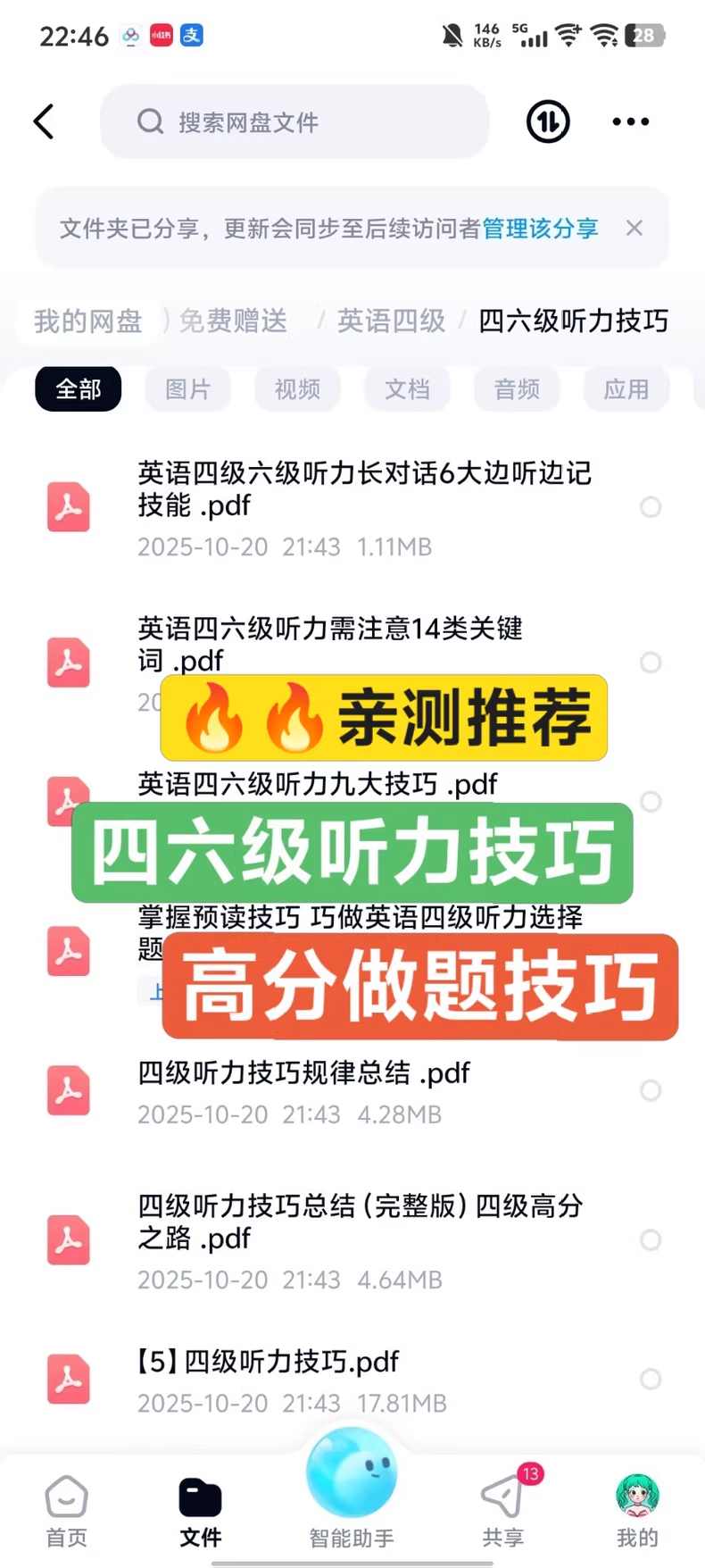Go to 英语四级 folder in breadcrumb
The height and width of the screenshot is (1568, 705).
tap(391, 321)
